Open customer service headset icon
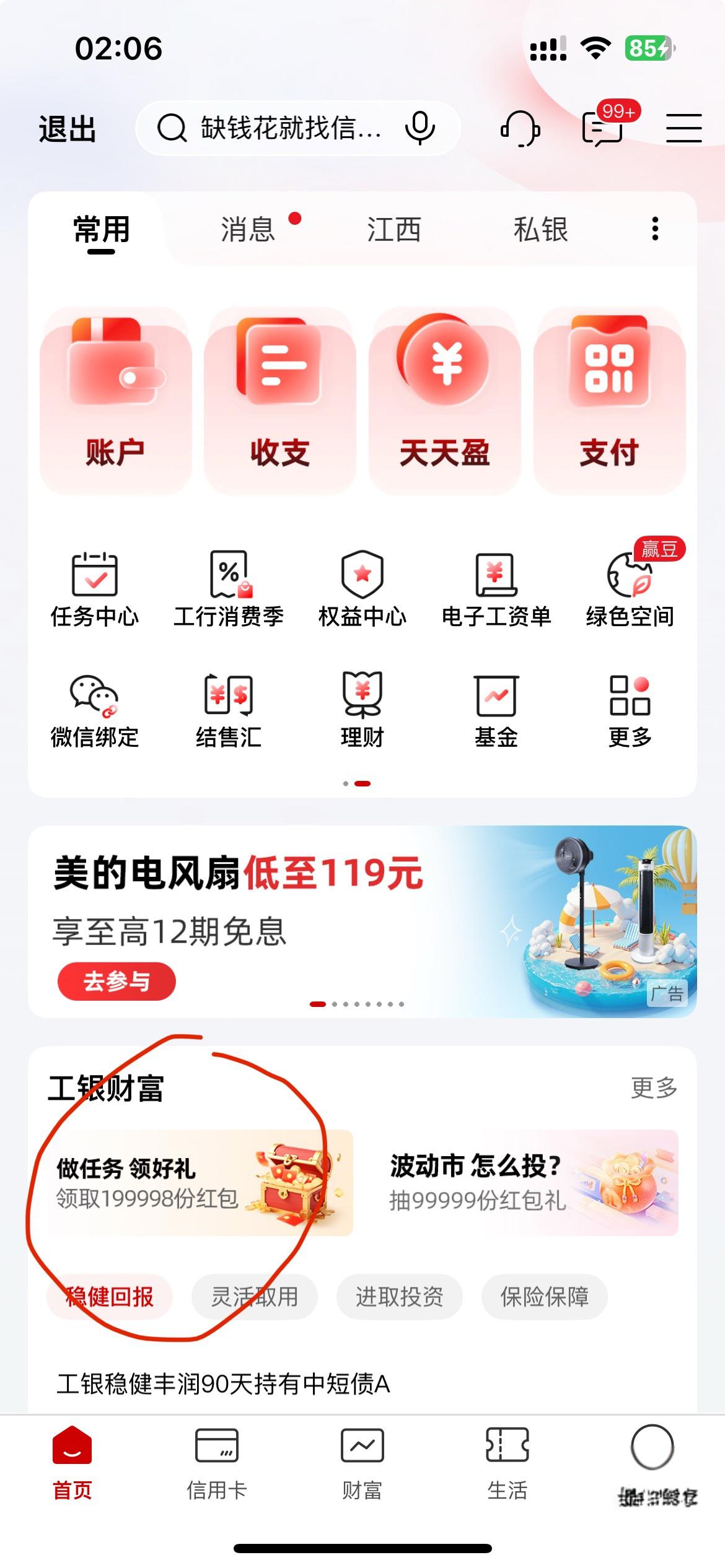 [x=519, y=129]
